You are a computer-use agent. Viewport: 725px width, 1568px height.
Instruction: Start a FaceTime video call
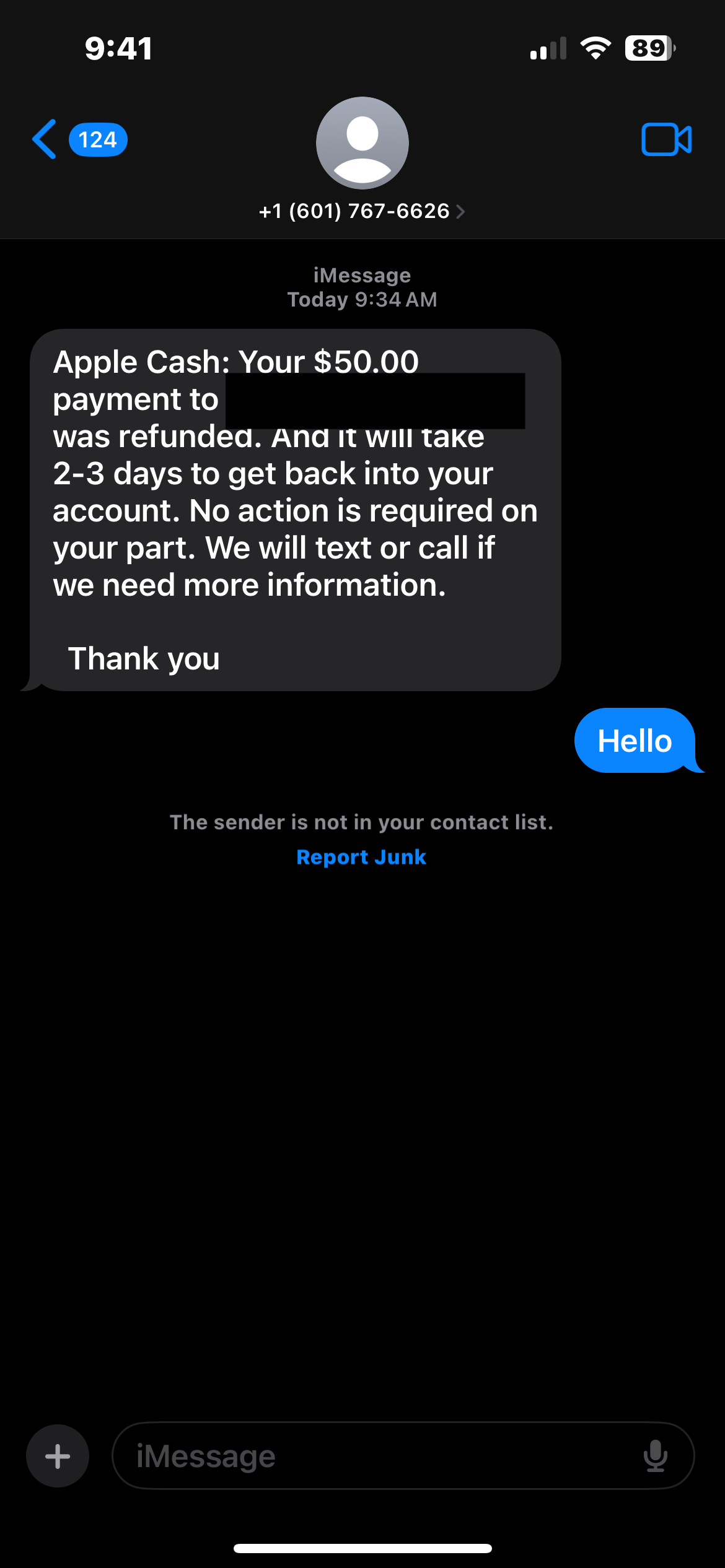tap(666, 139)
